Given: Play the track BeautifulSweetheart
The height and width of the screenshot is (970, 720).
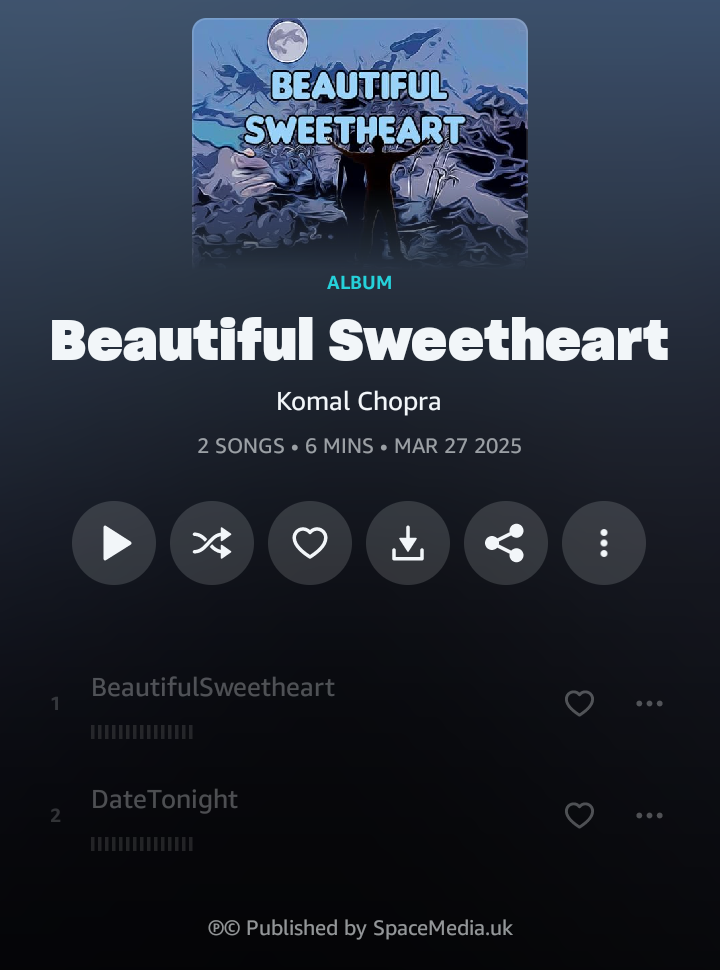Looking at the screenshot, I should pyautogui.click(x=213, y=688).
